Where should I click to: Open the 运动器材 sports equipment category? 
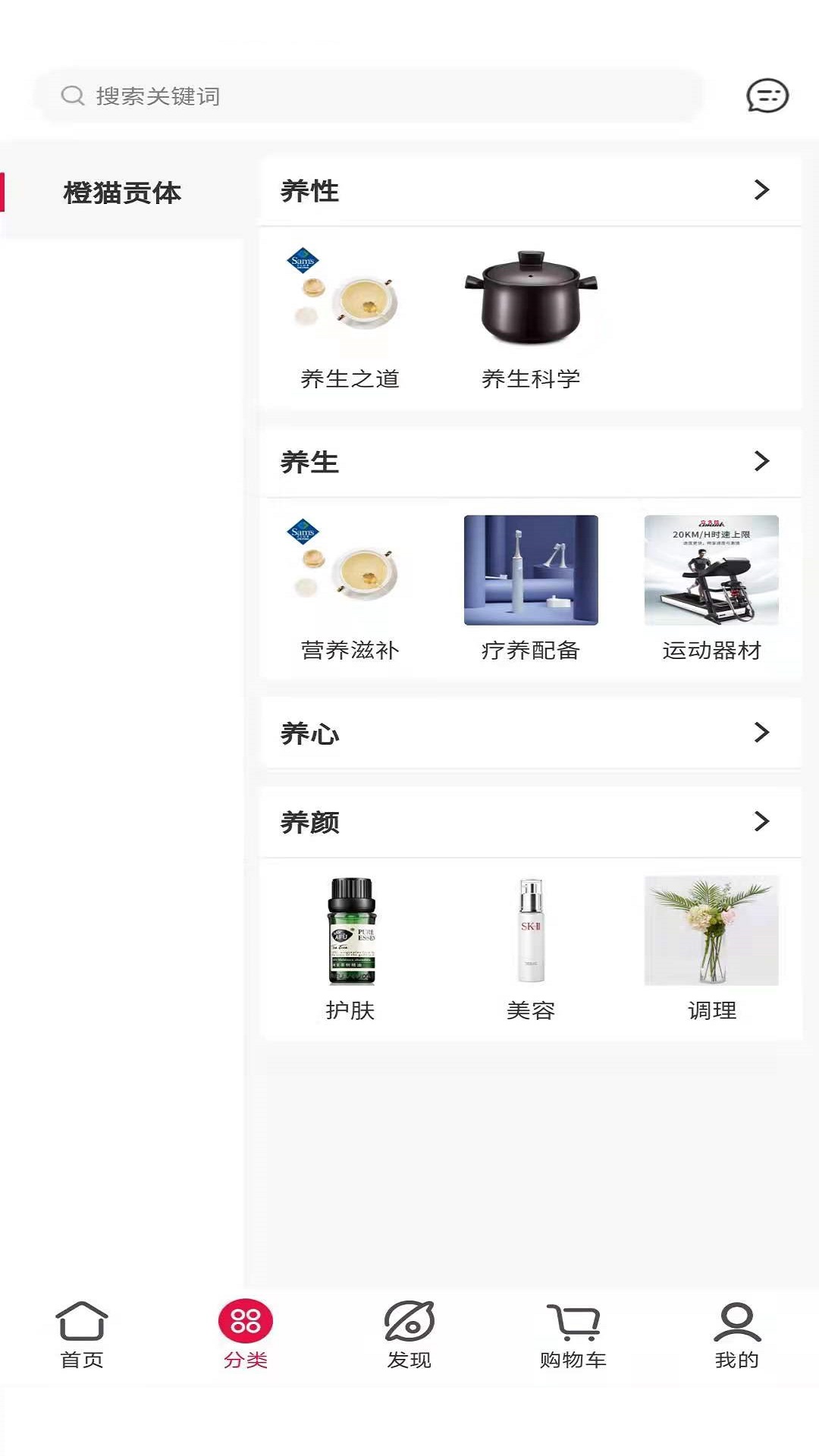coord(712,570)
